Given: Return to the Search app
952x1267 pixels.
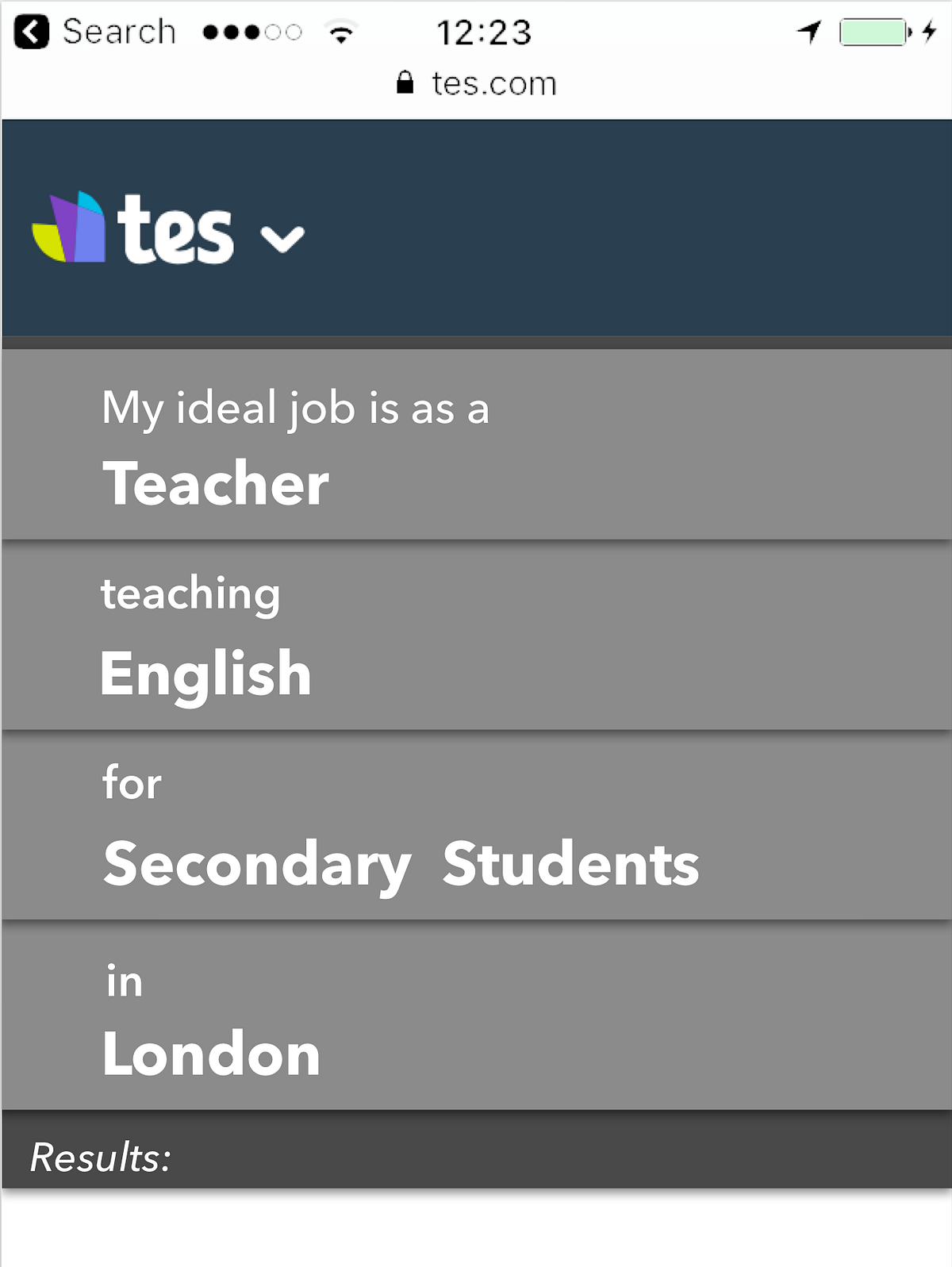Looking at the screenshot, I should pyautogui.click(x=95, y=33).
